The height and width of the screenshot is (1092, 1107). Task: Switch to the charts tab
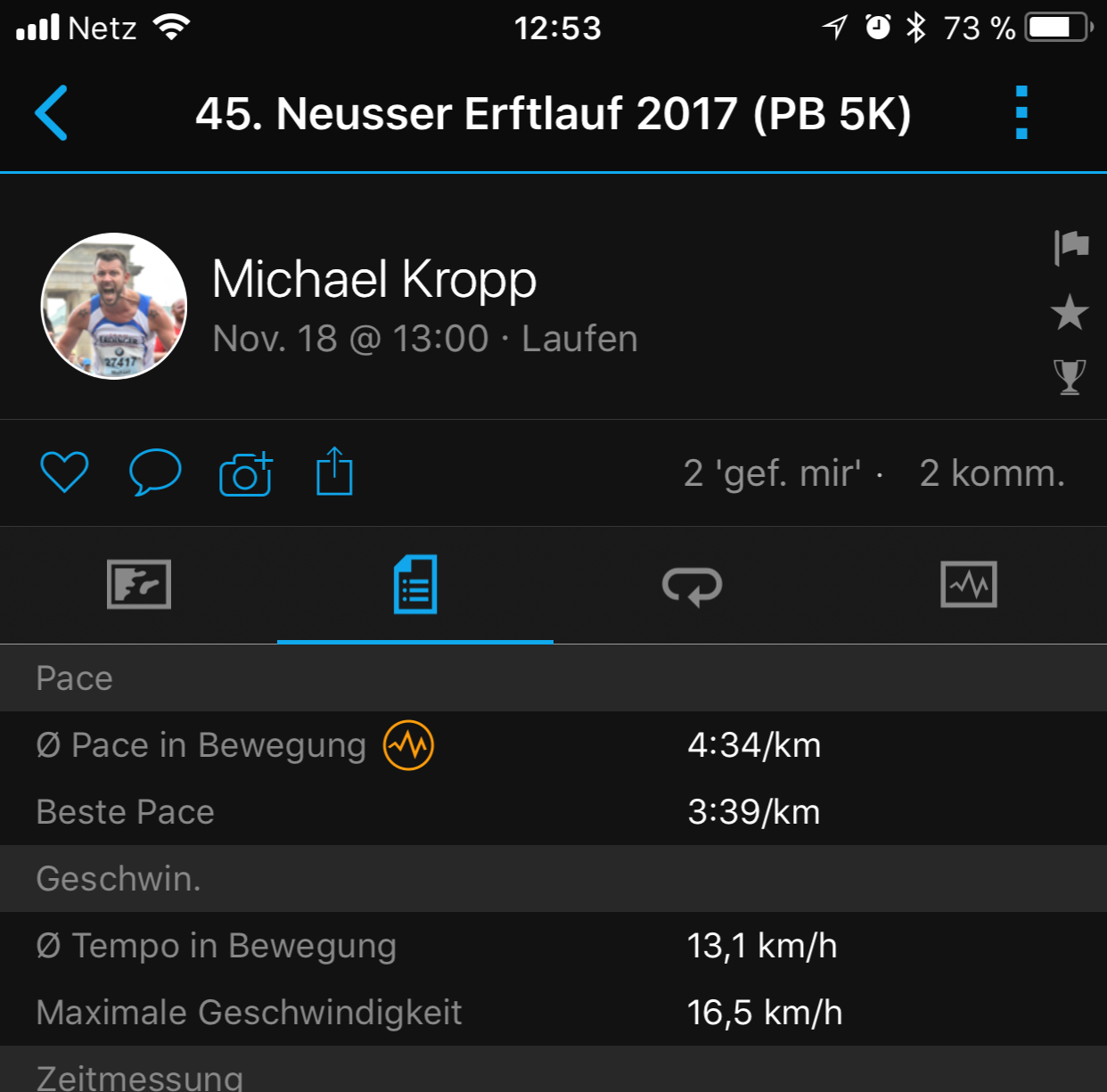969,585
